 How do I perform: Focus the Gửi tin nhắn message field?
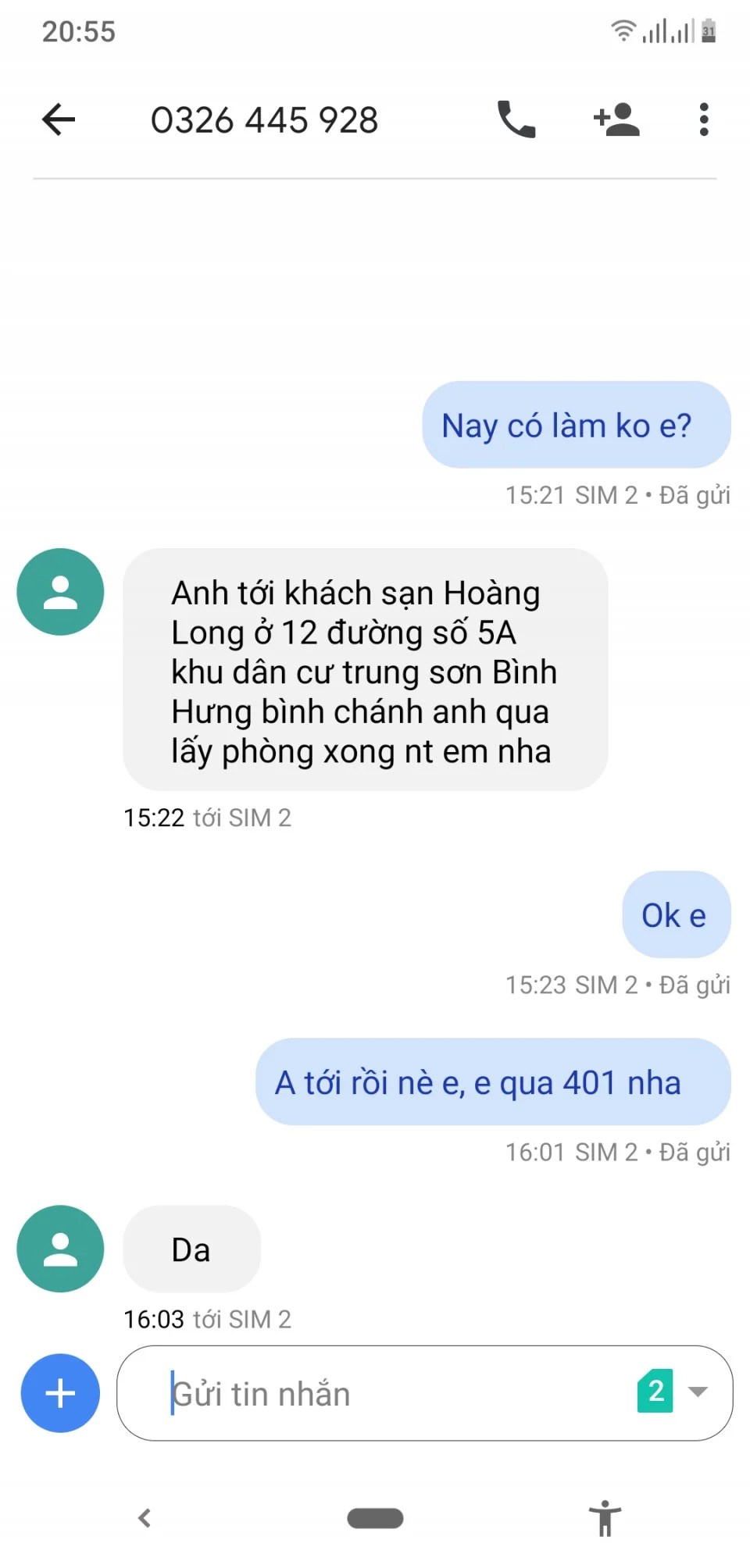(391, 1393)
